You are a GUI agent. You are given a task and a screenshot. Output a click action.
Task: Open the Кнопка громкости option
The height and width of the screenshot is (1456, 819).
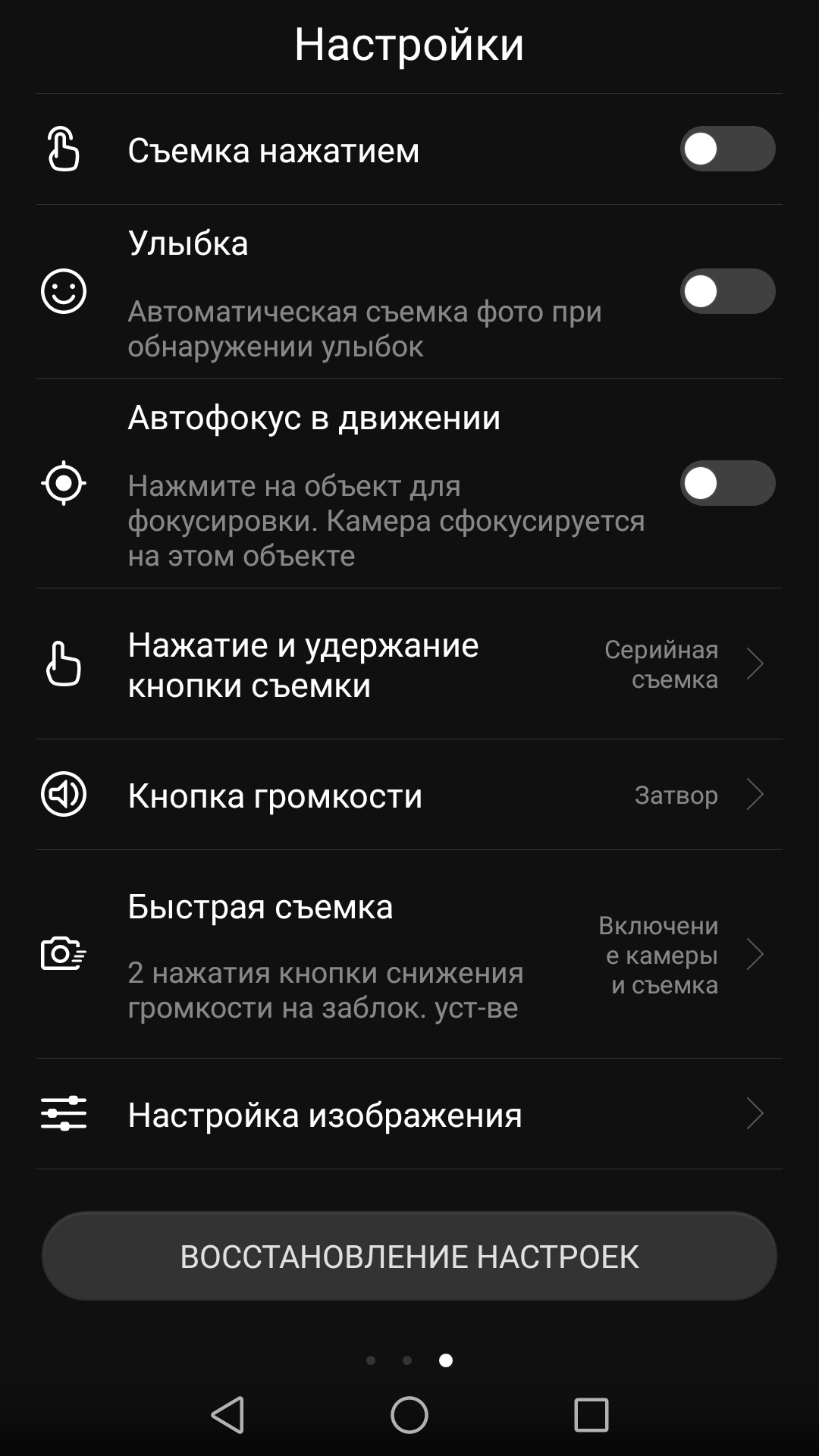coord(409,795)
